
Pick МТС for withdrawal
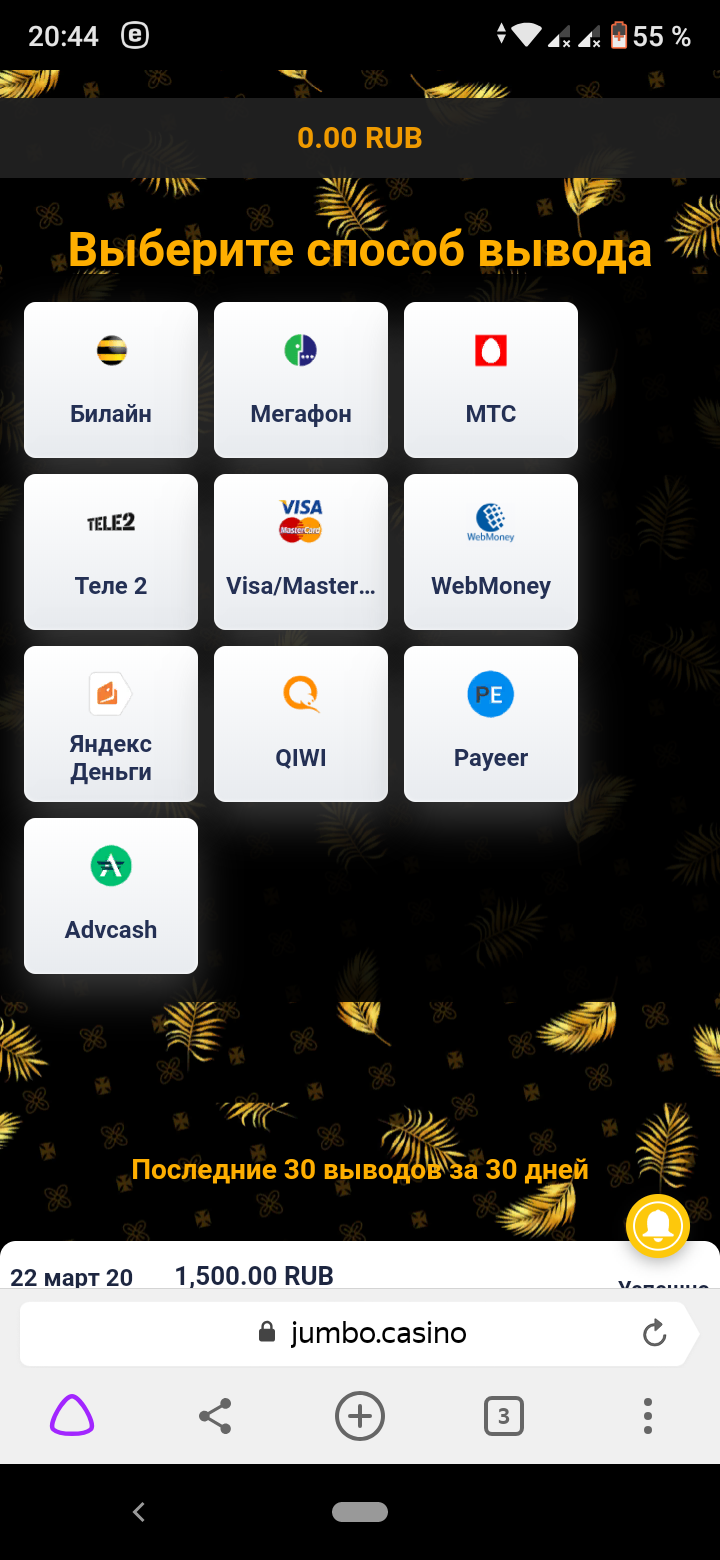[491, 380]
